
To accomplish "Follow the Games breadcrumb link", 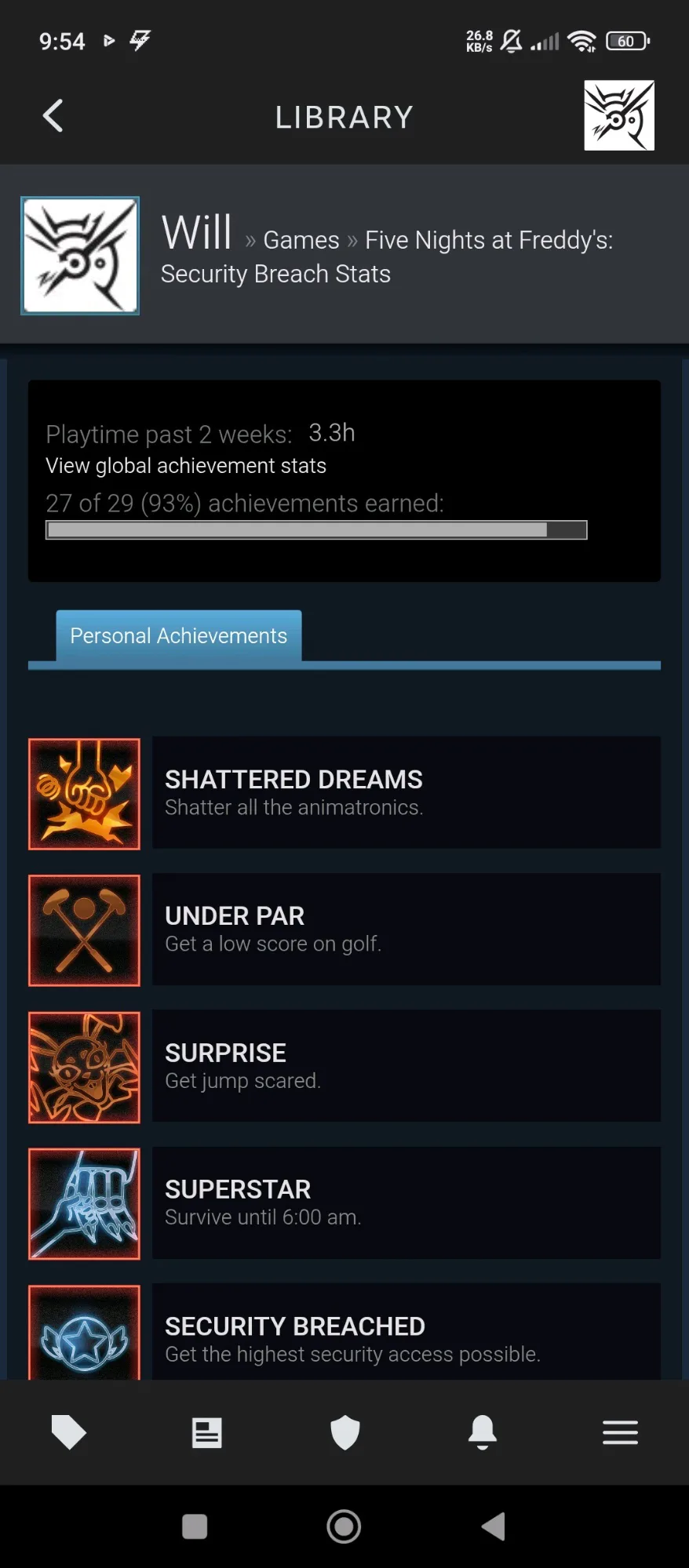I will (301, 240).
